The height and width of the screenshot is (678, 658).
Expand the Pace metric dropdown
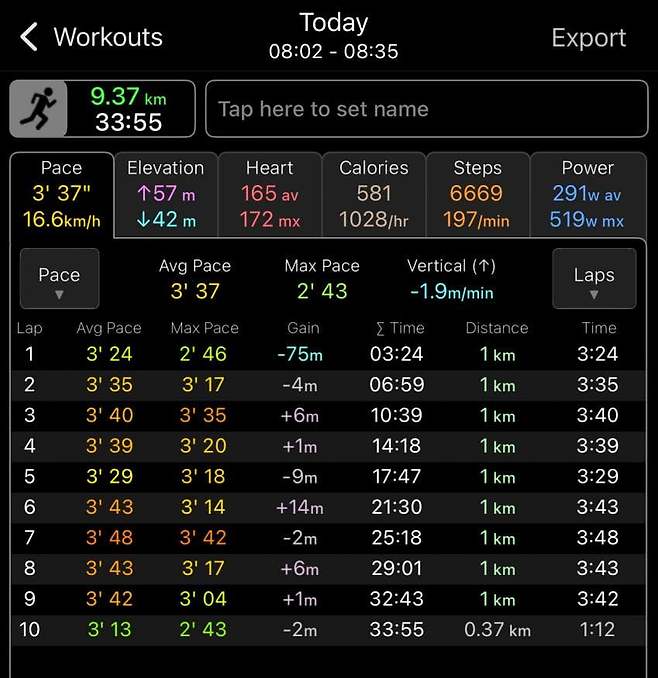59,279
